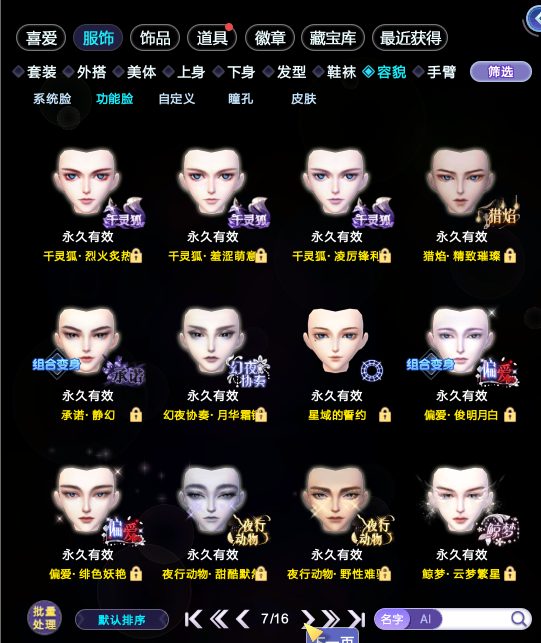Screen dimensions: 541x643
Task: Switch to the 喜爱 tab
Action: click(41, 38)
